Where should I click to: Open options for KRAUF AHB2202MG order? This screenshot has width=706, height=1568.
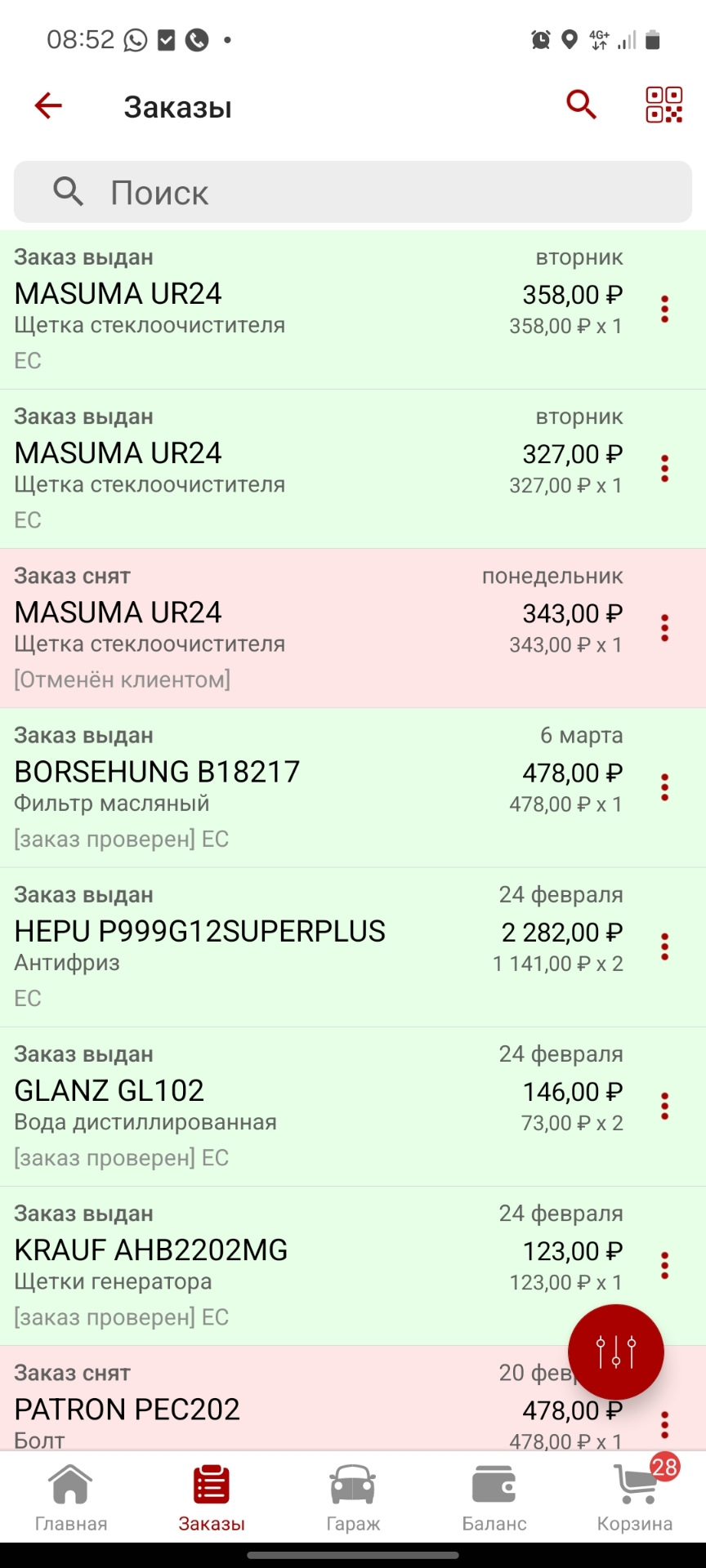click(664, 1265)
